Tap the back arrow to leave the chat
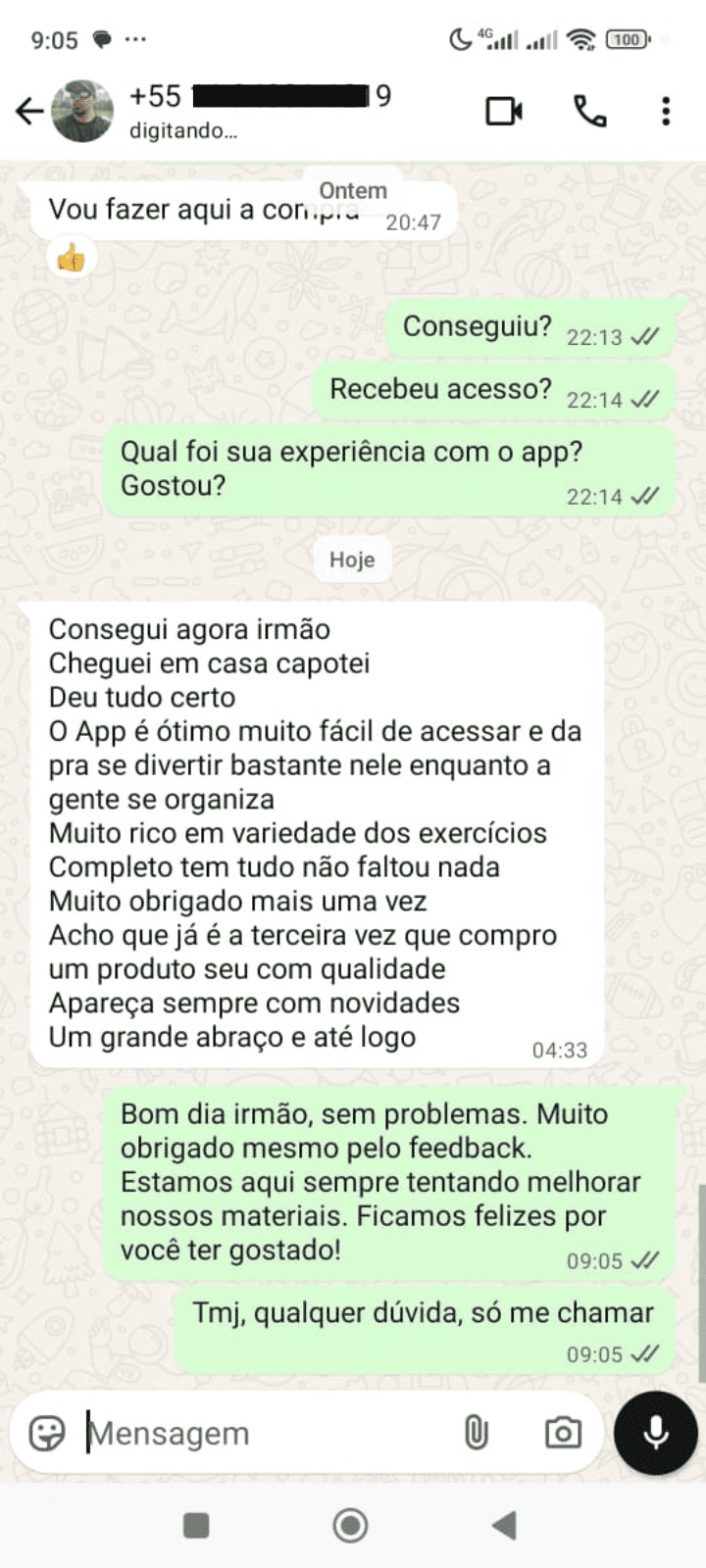Image resolution: width=706 pixels, height=1568 pixels. tap(27, 111)
